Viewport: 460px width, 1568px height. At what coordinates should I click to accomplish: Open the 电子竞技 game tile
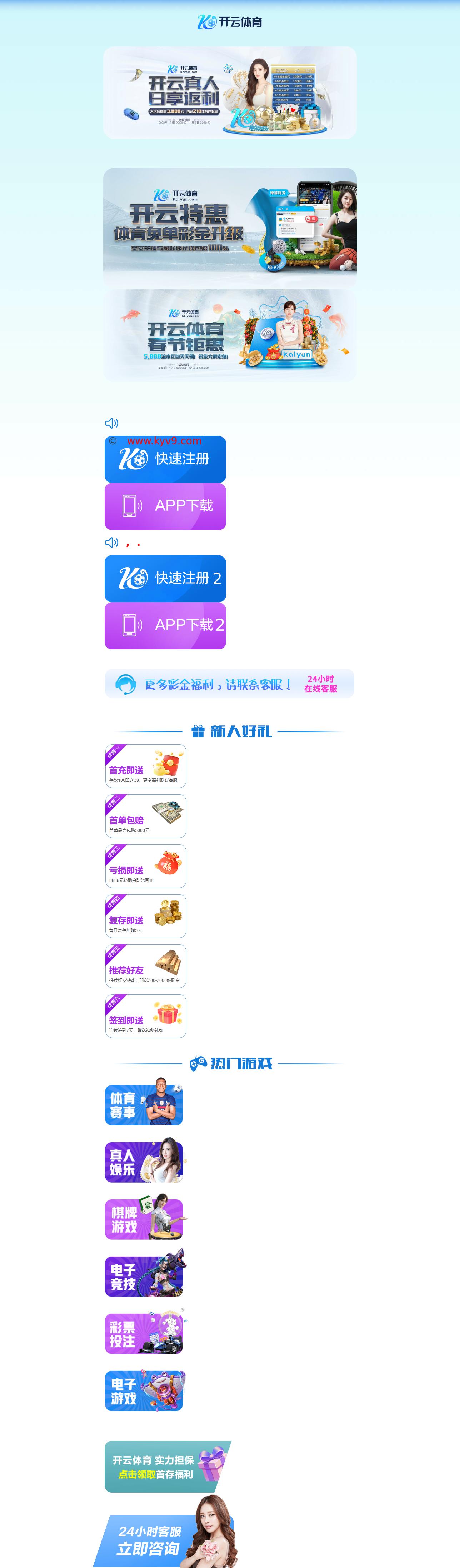pos(144,1276)
